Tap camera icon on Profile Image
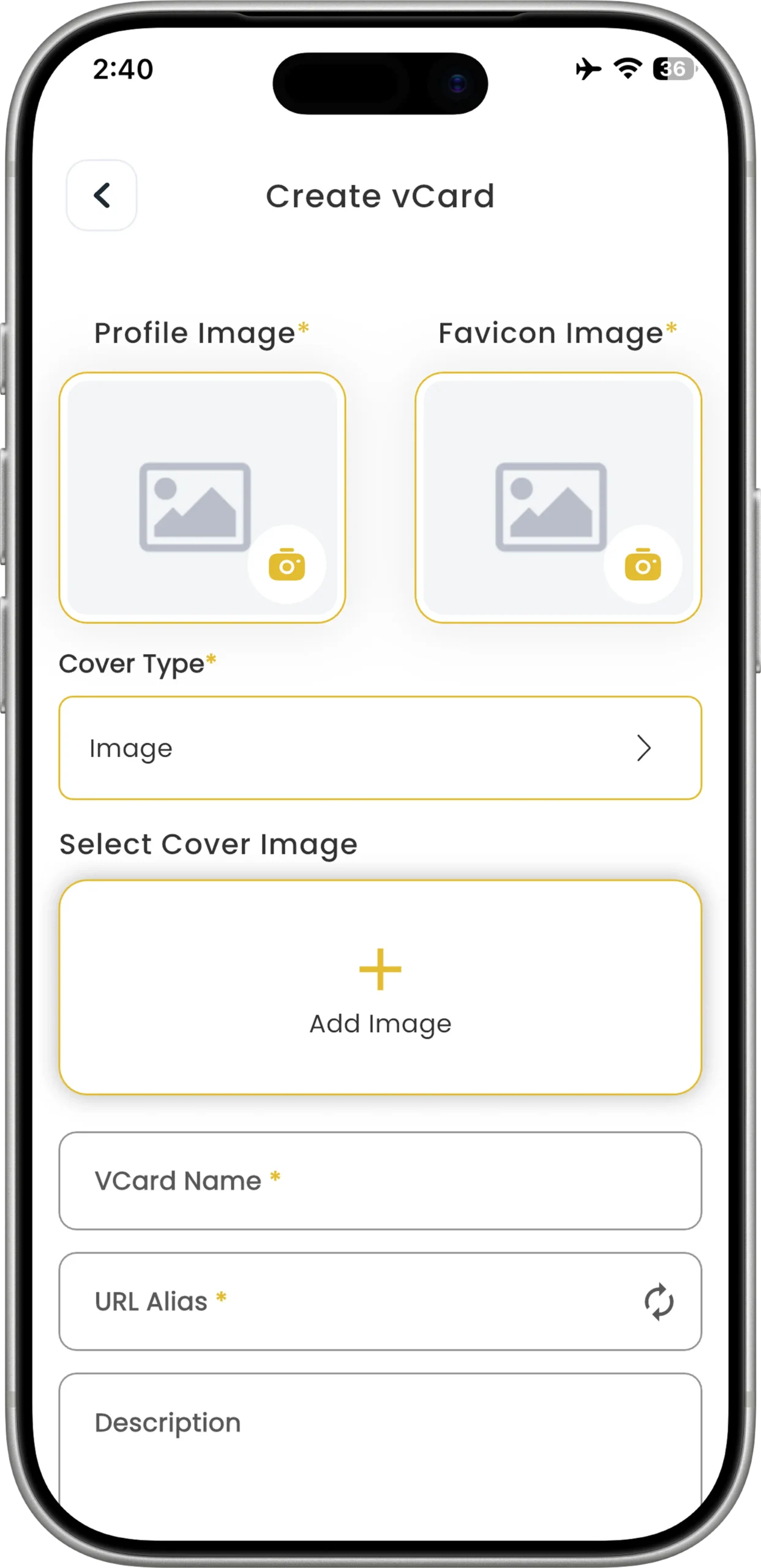Viewport: 761px width, 1568px height. (287, 565)
